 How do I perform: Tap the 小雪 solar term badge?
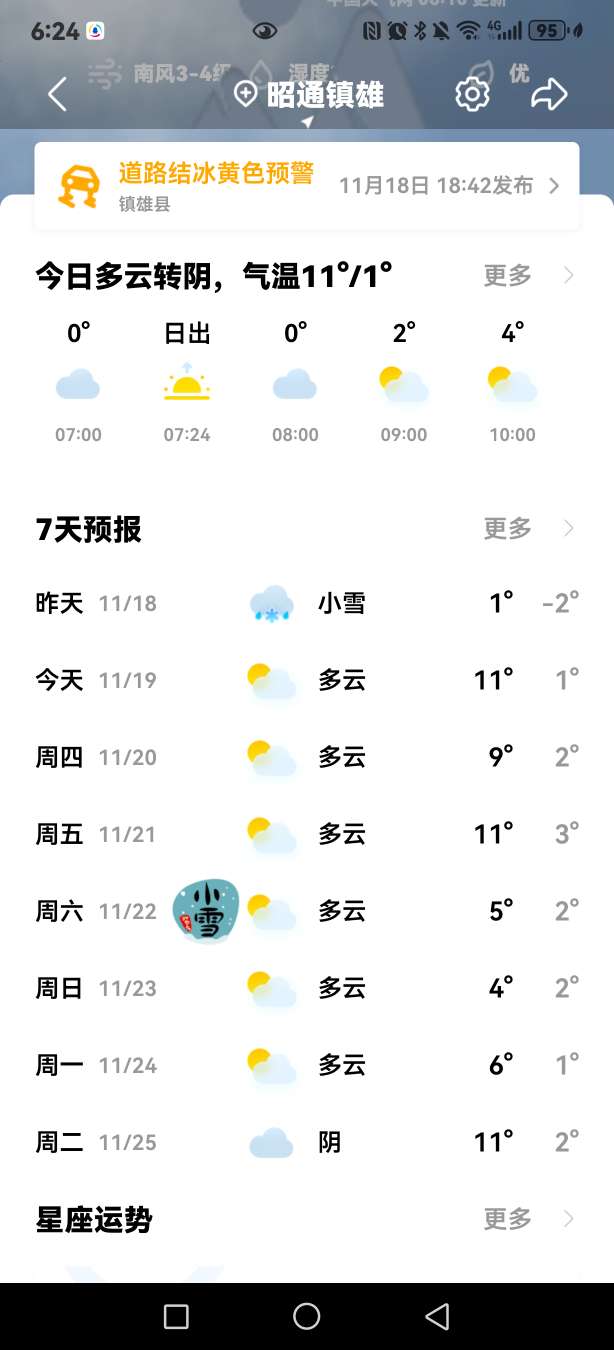[206, 911]
